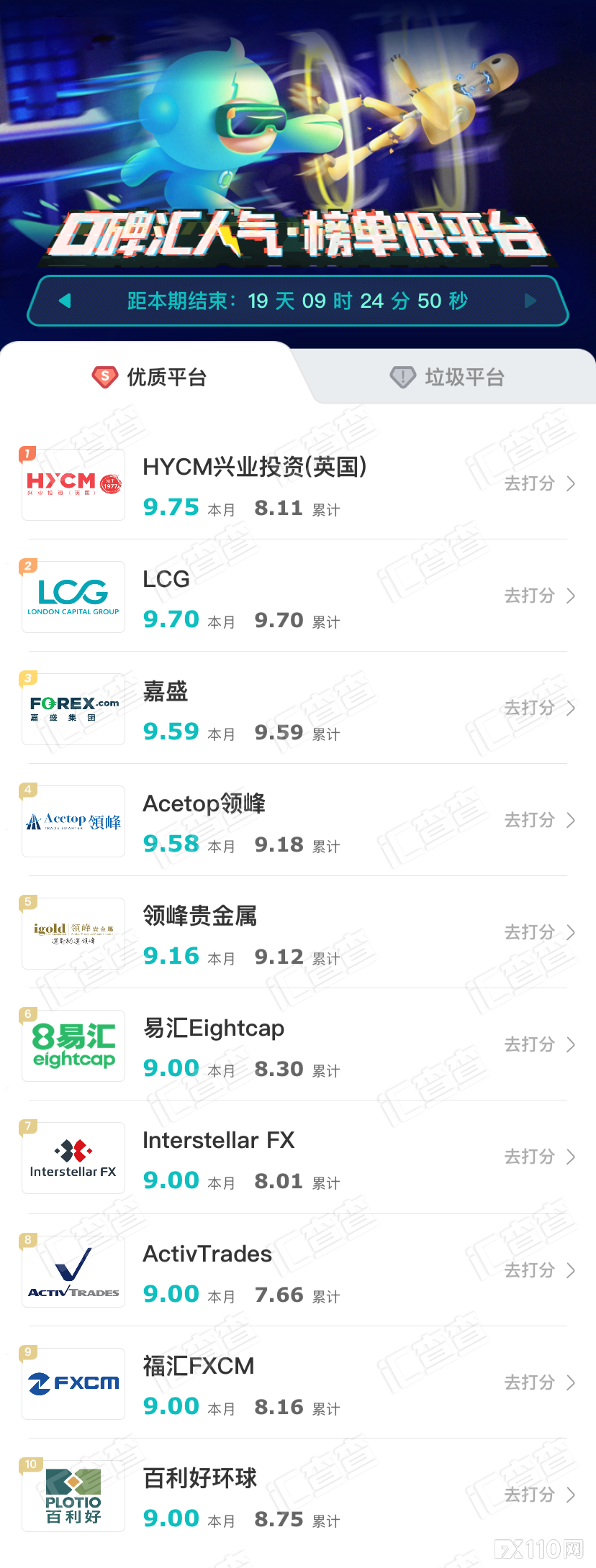Open chevron beside 嘉盛 rating row
Viewport: 596px width, 1568px height.
point(571,708)
